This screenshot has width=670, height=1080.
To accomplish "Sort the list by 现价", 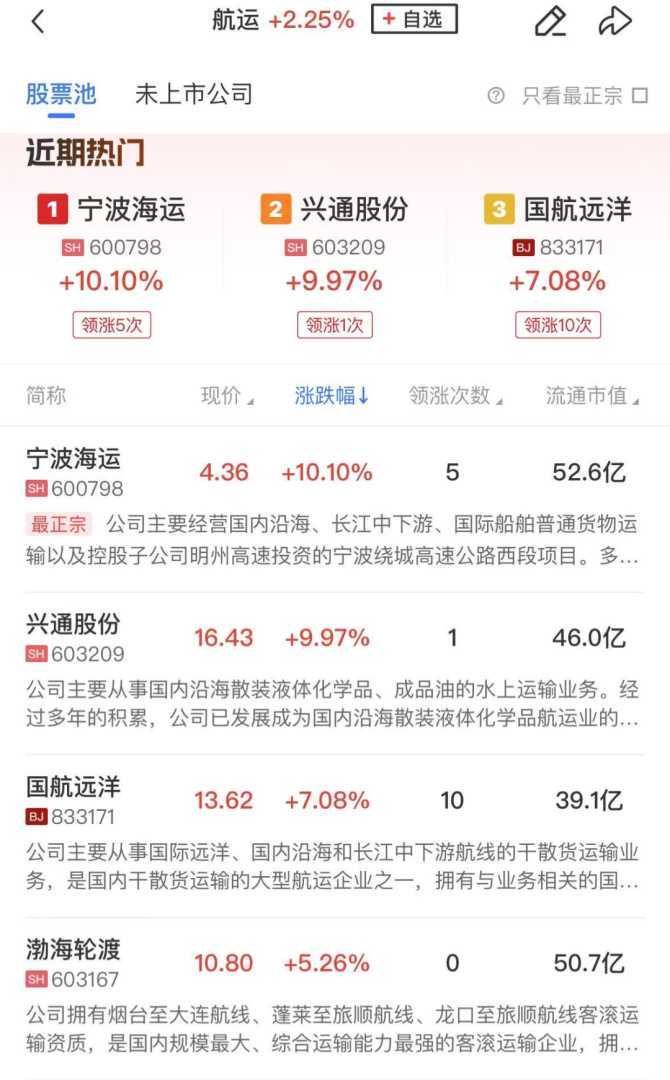I will pos(227,396).
